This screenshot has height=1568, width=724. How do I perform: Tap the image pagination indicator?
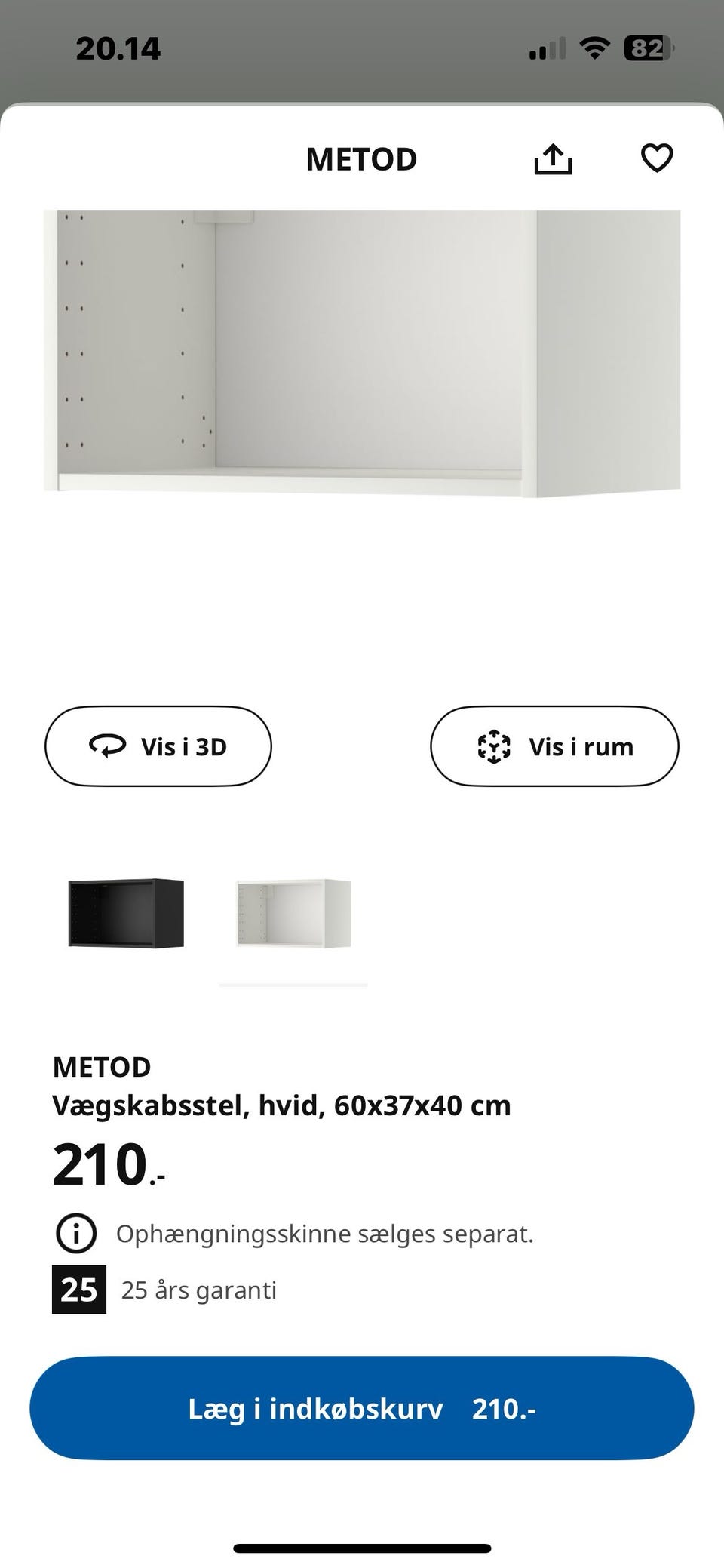coord(293,982)
